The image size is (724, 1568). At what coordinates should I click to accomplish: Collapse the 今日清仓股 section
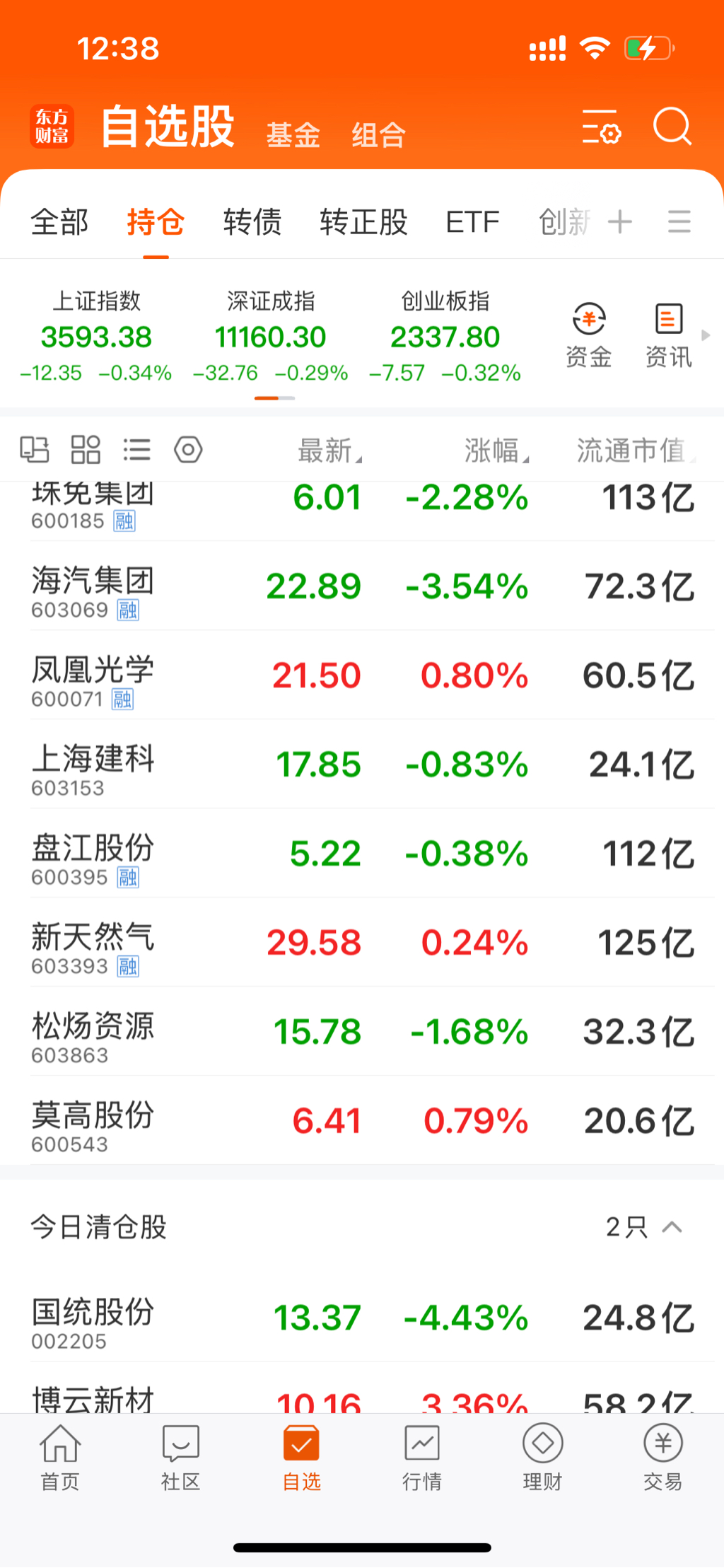click(x=672, y=1227)
